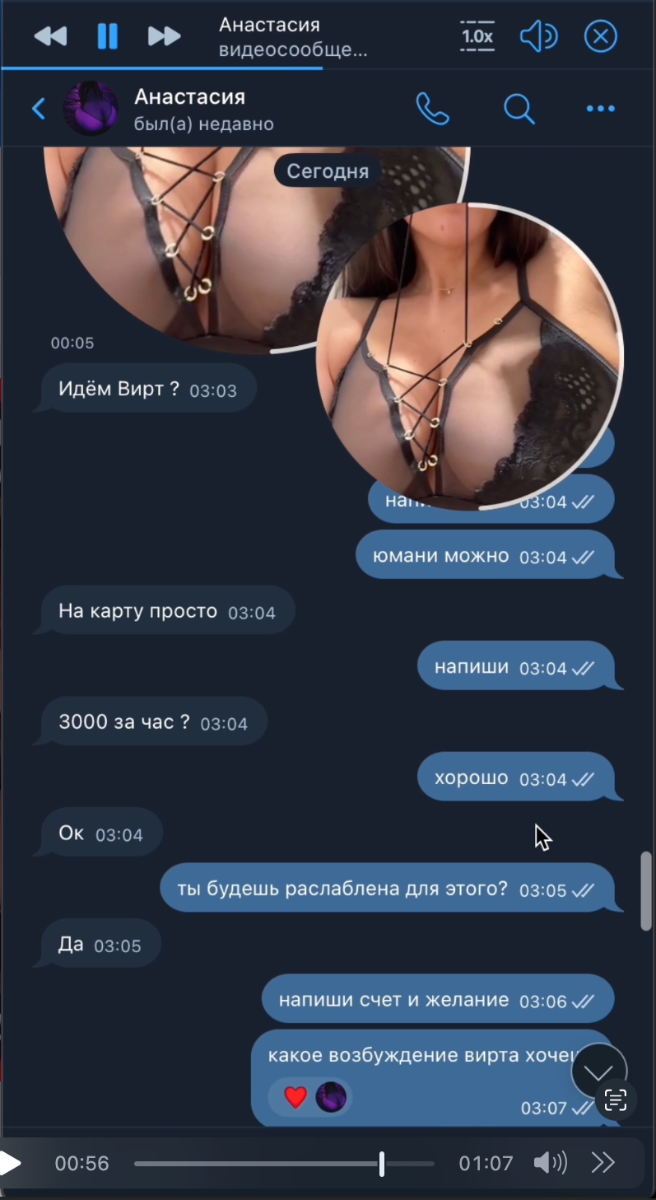Start a voice call with Анастасия
The height and width of the screenshot is (1200, 656).
(433, 109)
